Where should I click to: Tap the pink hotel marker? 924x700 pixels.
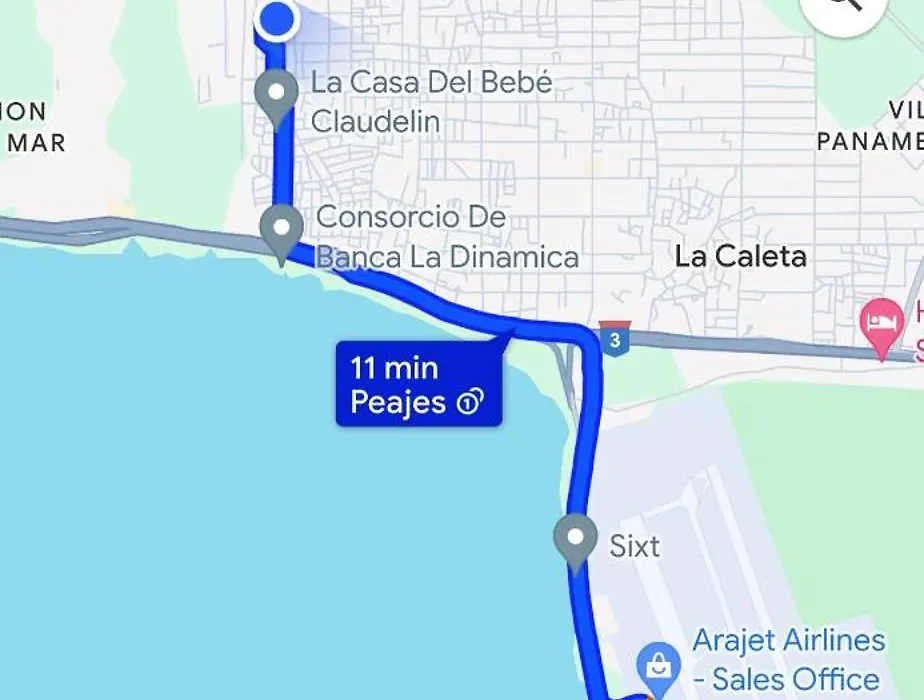point(881,325)
